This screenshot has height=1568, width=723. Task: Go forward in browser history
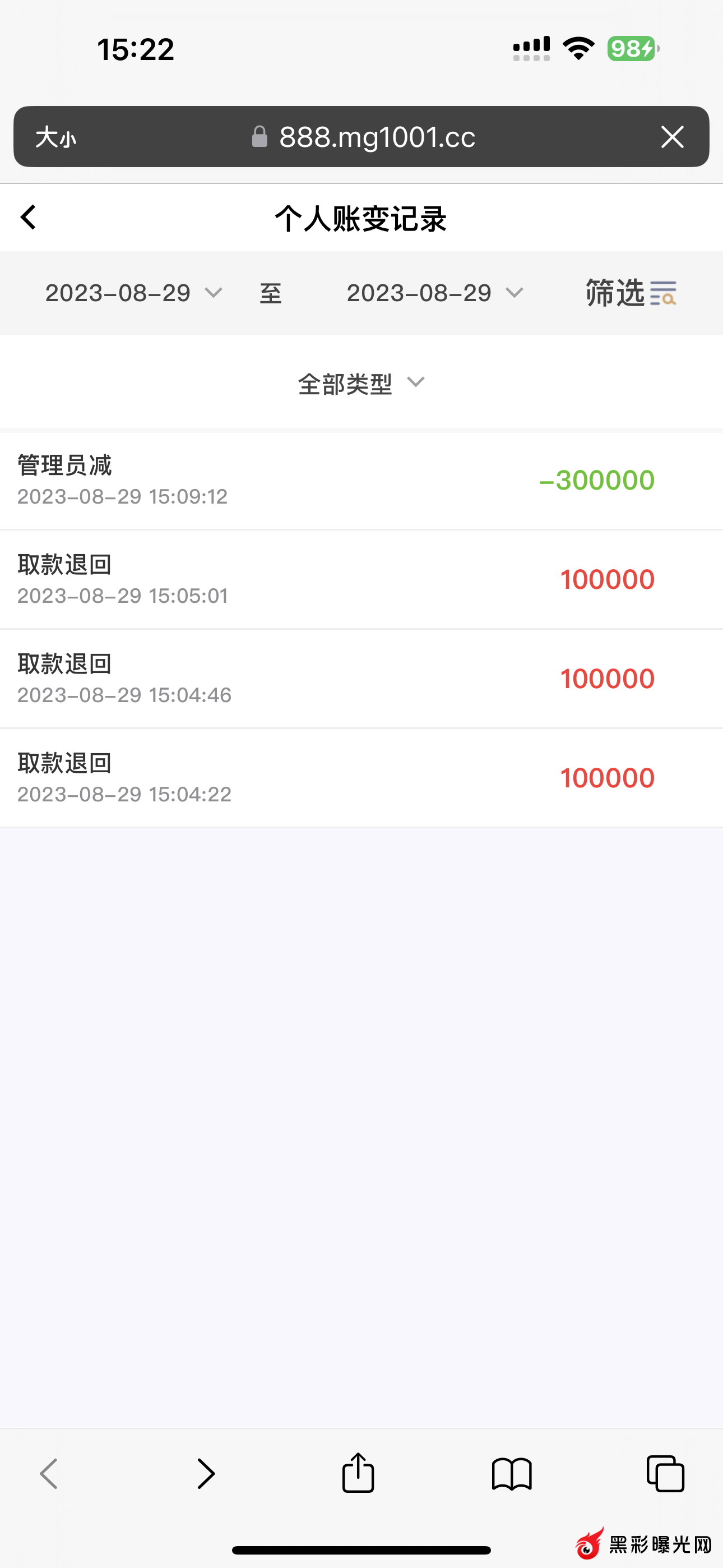click(x=206, y=1474)
